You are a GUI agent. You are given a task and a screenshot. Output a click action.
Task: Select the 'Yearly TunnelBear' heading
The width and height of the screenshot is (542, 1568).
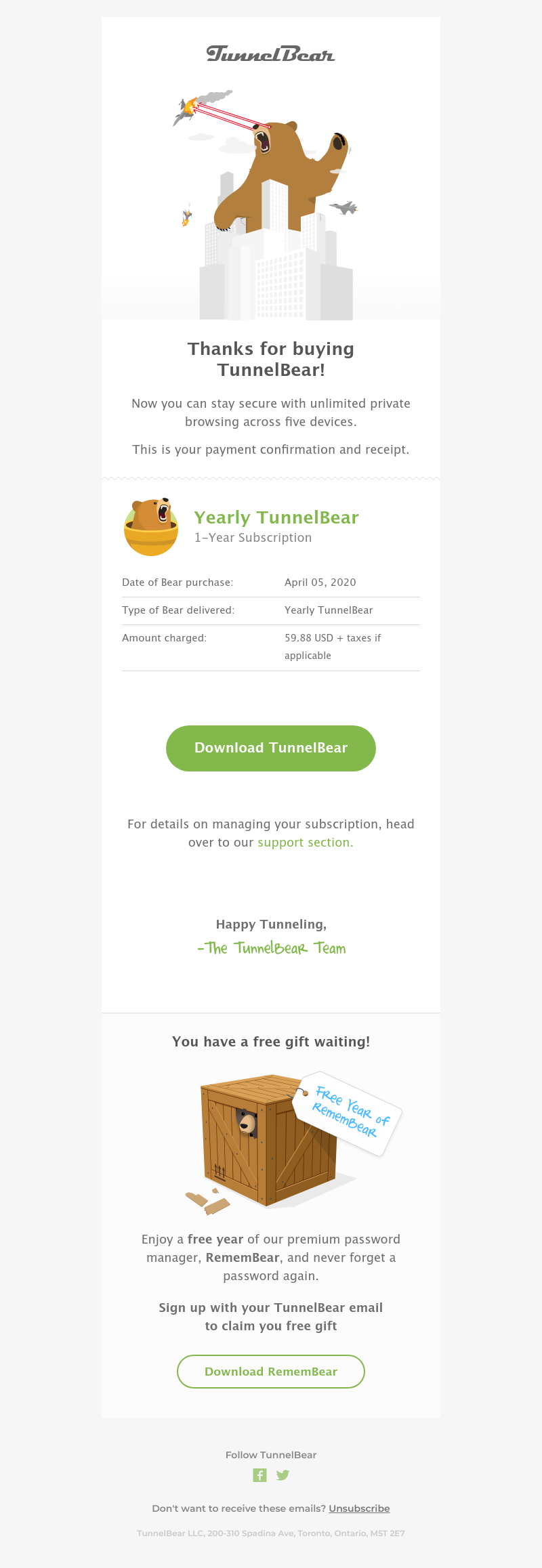tap(276, 517)
